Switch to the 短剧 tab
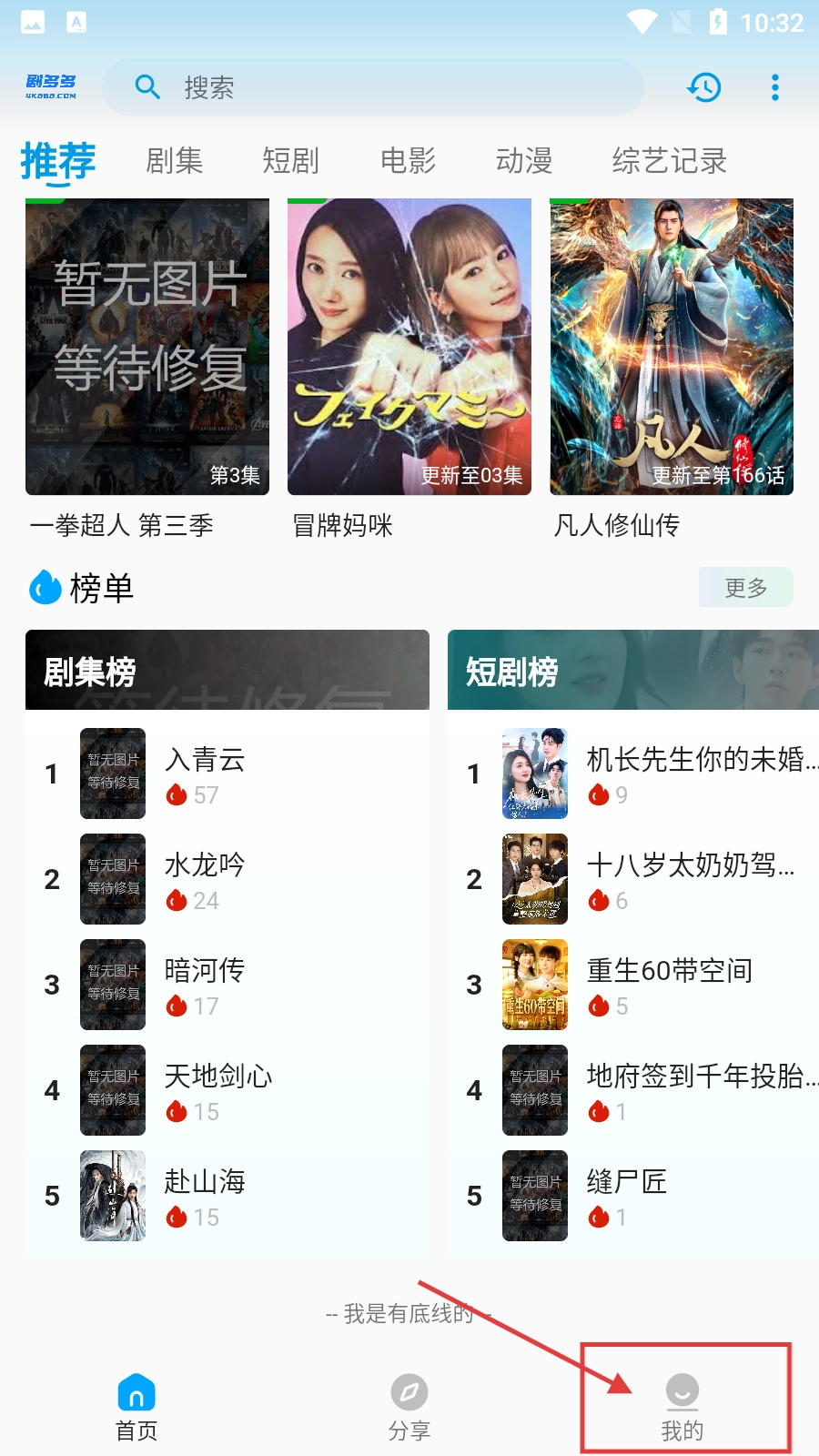 click(x=290, y=161)
